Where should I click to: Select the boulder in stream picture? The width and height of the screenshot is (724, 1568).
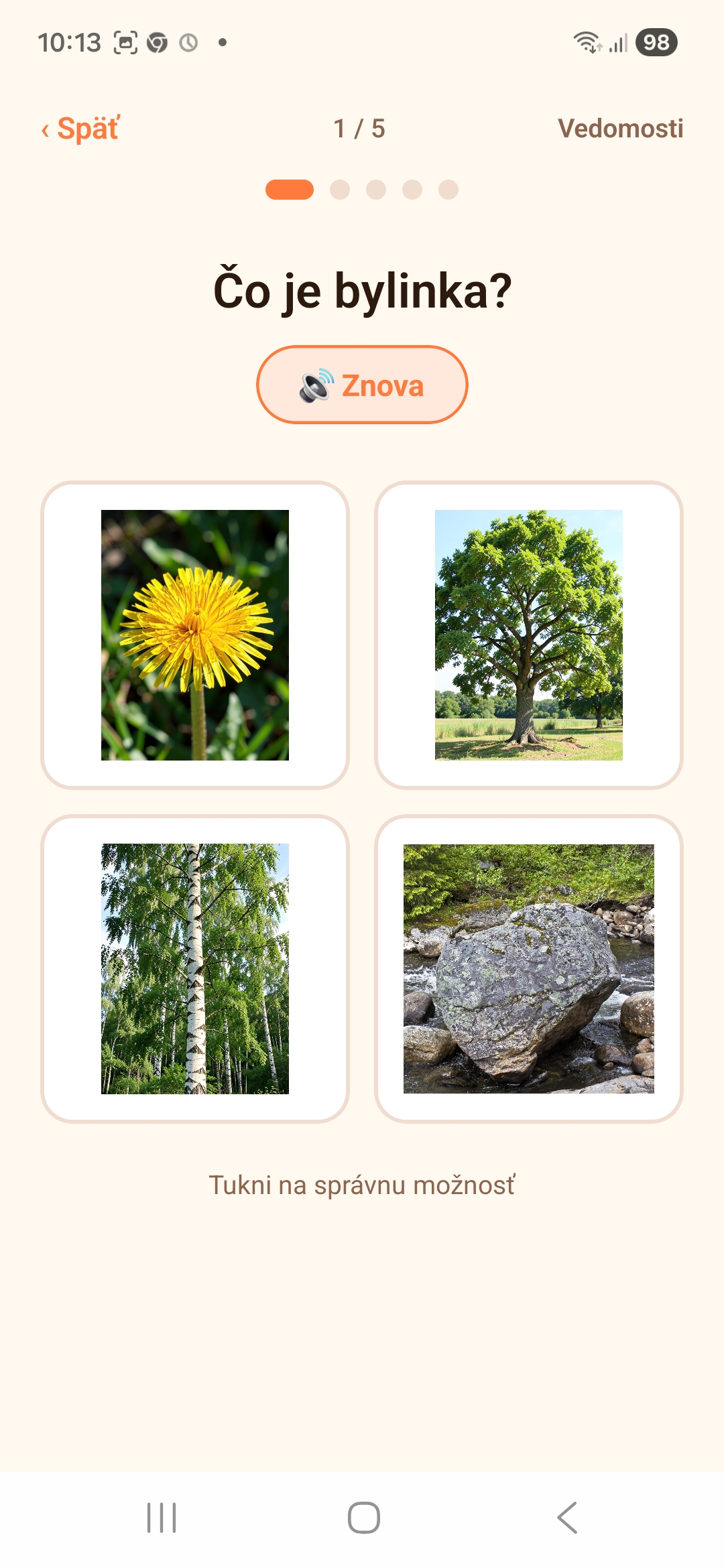529,969
